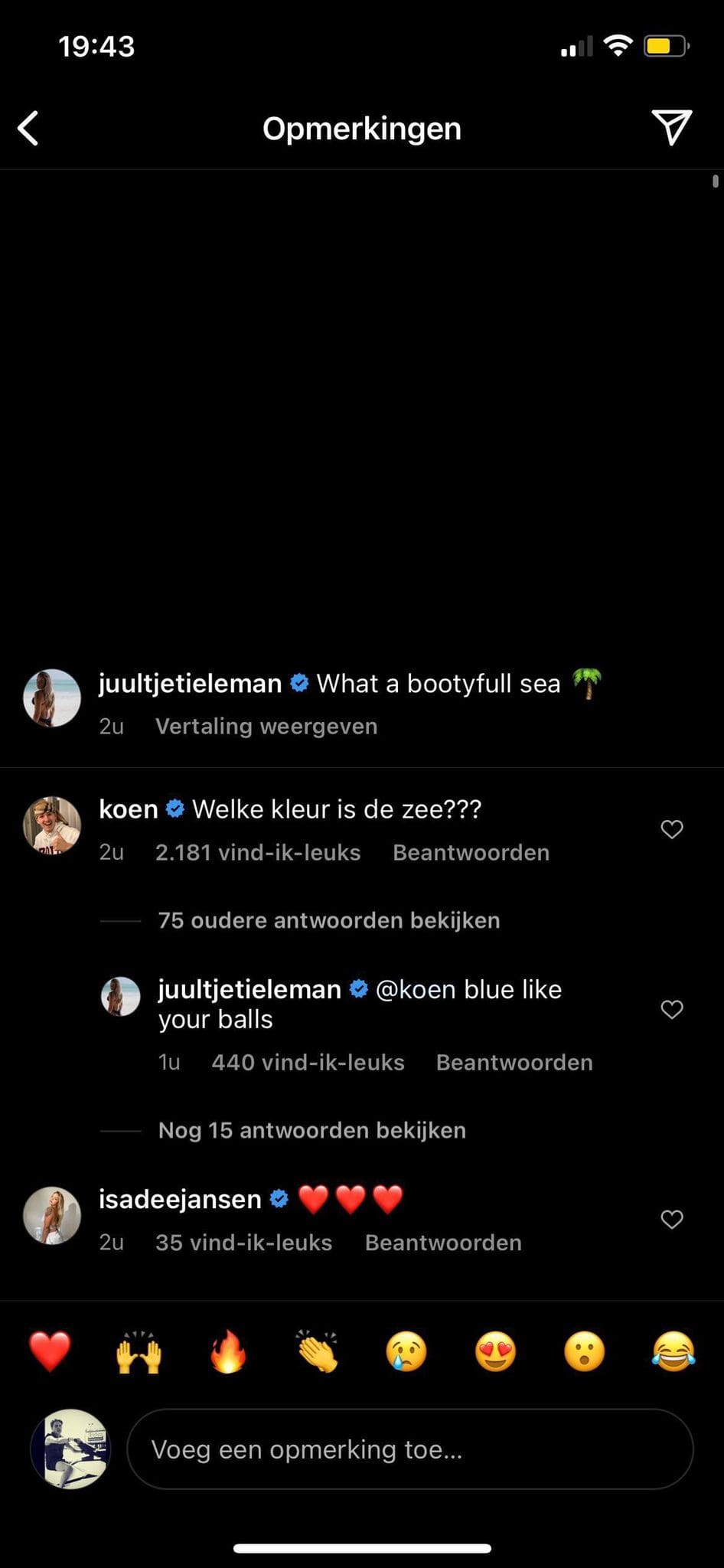Insert the clapping hands quick emoji
This screenshot has width=724, height=1568.
(317, 1351)
